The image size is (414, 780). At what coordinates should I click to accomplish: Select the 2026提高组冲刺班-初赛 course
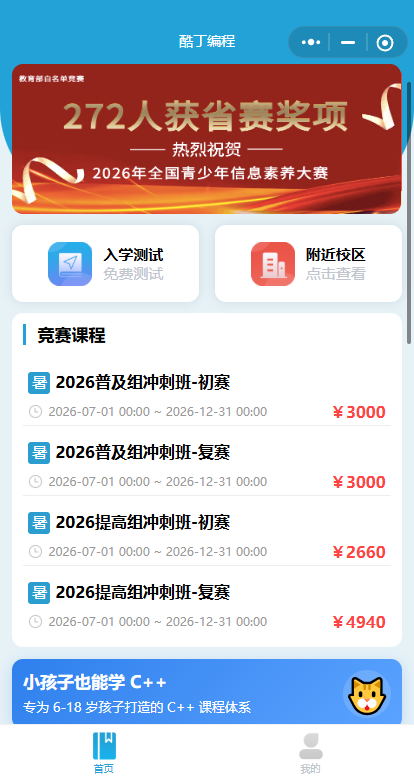pyautogui.click(x=207, y=536)
